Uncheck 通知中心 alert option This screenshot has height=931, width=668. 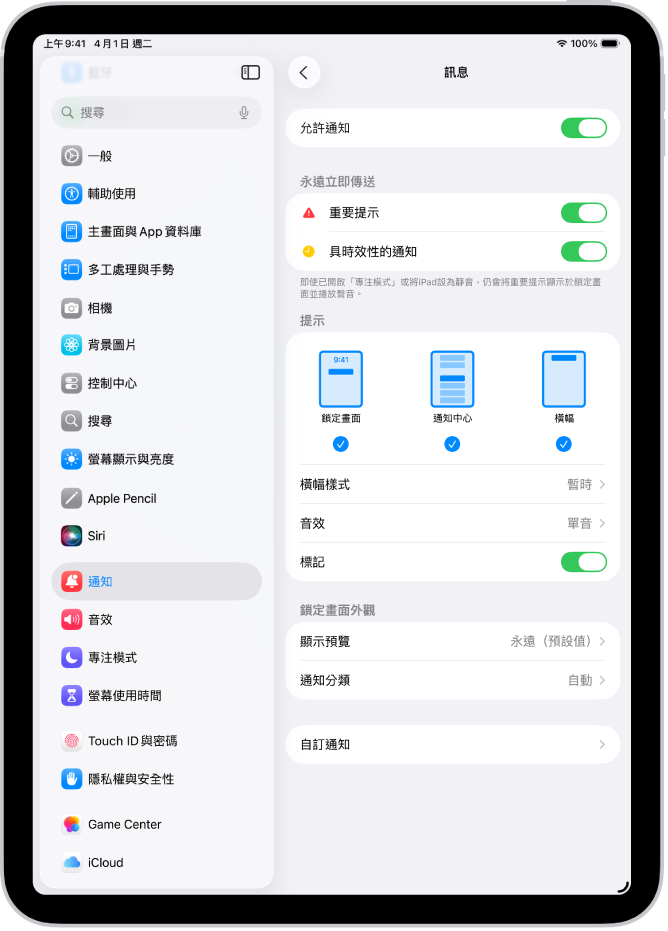(452, 444)
